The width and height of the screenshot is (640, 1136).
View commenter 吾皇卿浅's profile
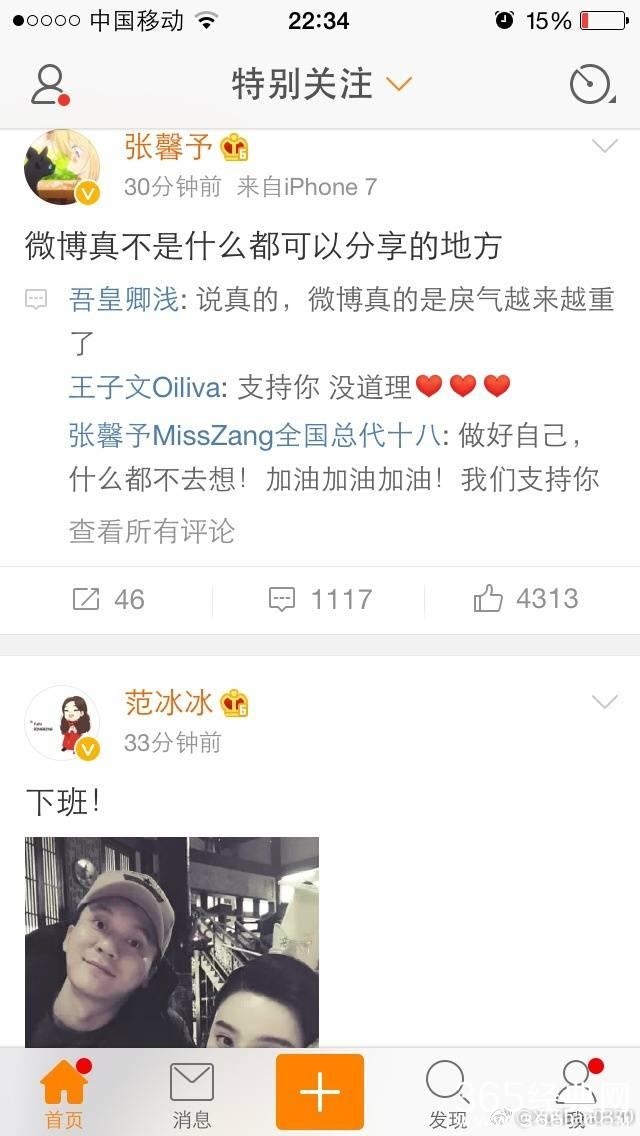coord(125,299)
